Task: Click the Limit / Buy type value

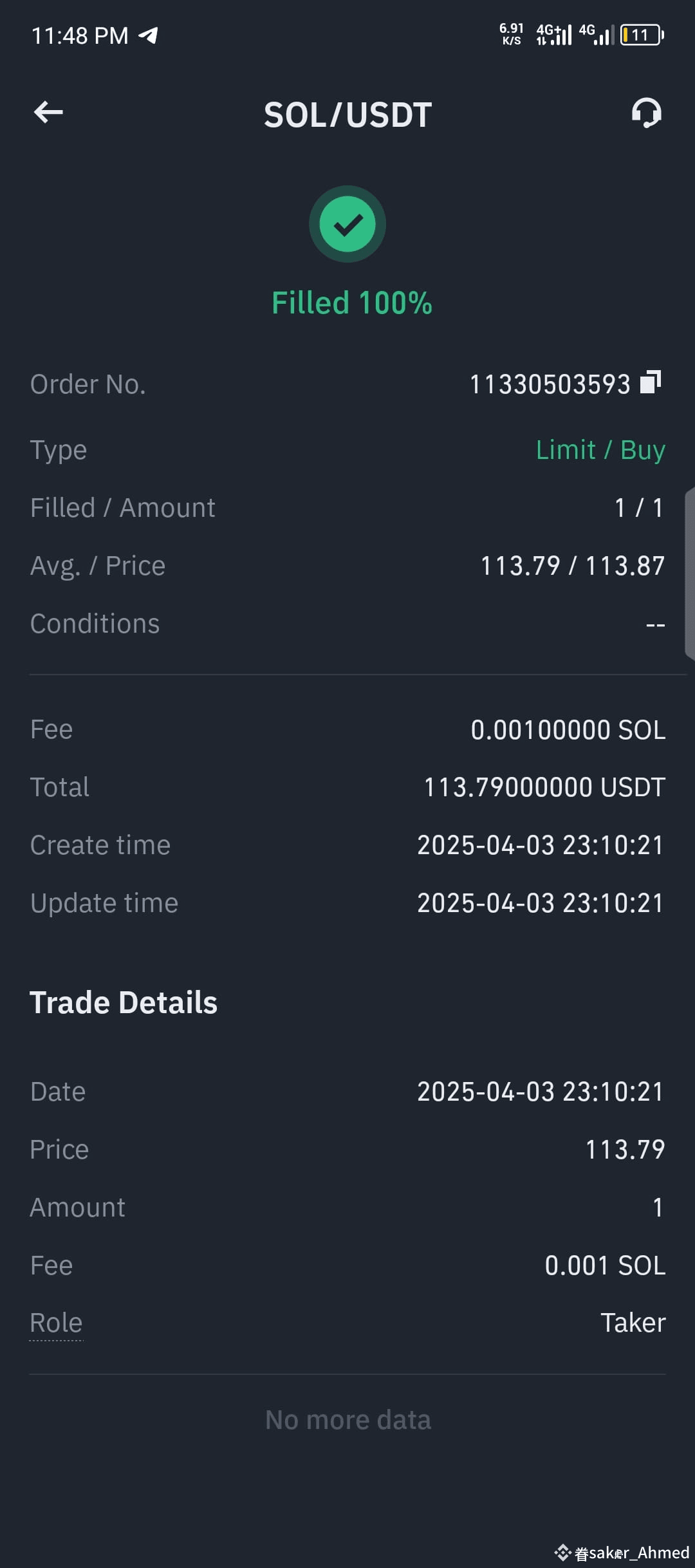Action: tap(600, 449)
